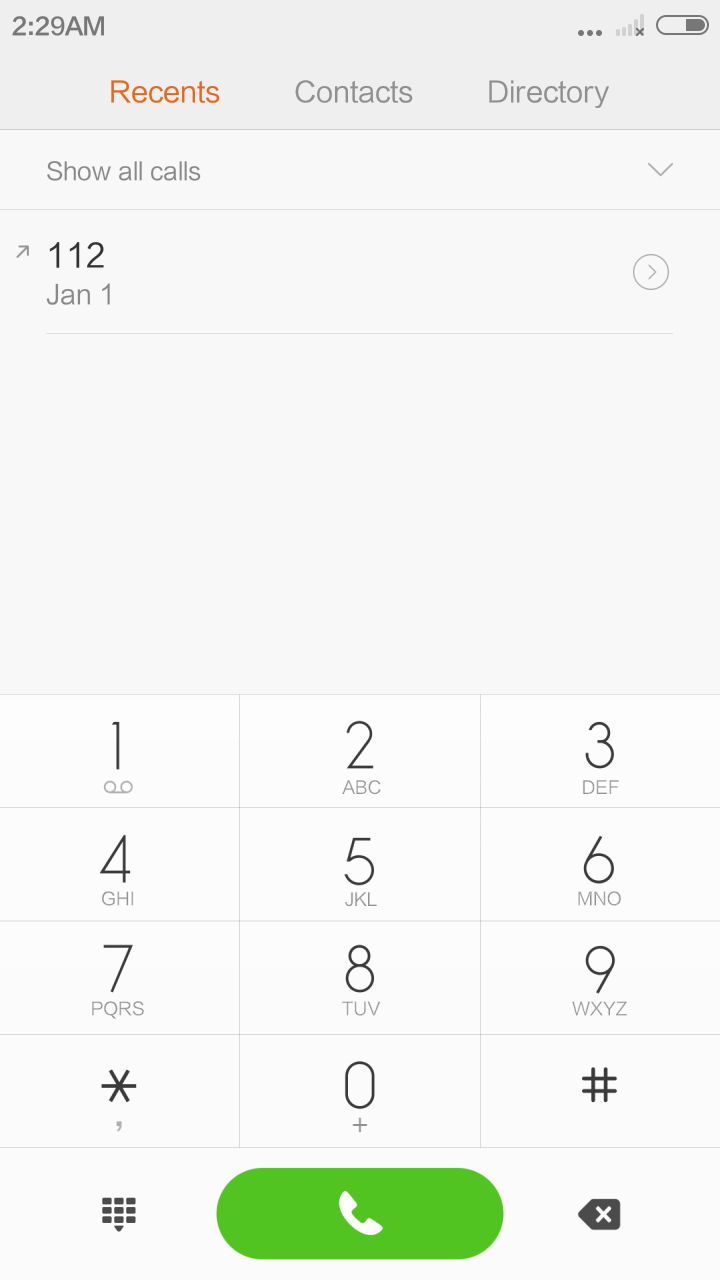The image size is (720, 1280).
Task: Dial digit 0 on the keypad
Action: coord(360,1091)
